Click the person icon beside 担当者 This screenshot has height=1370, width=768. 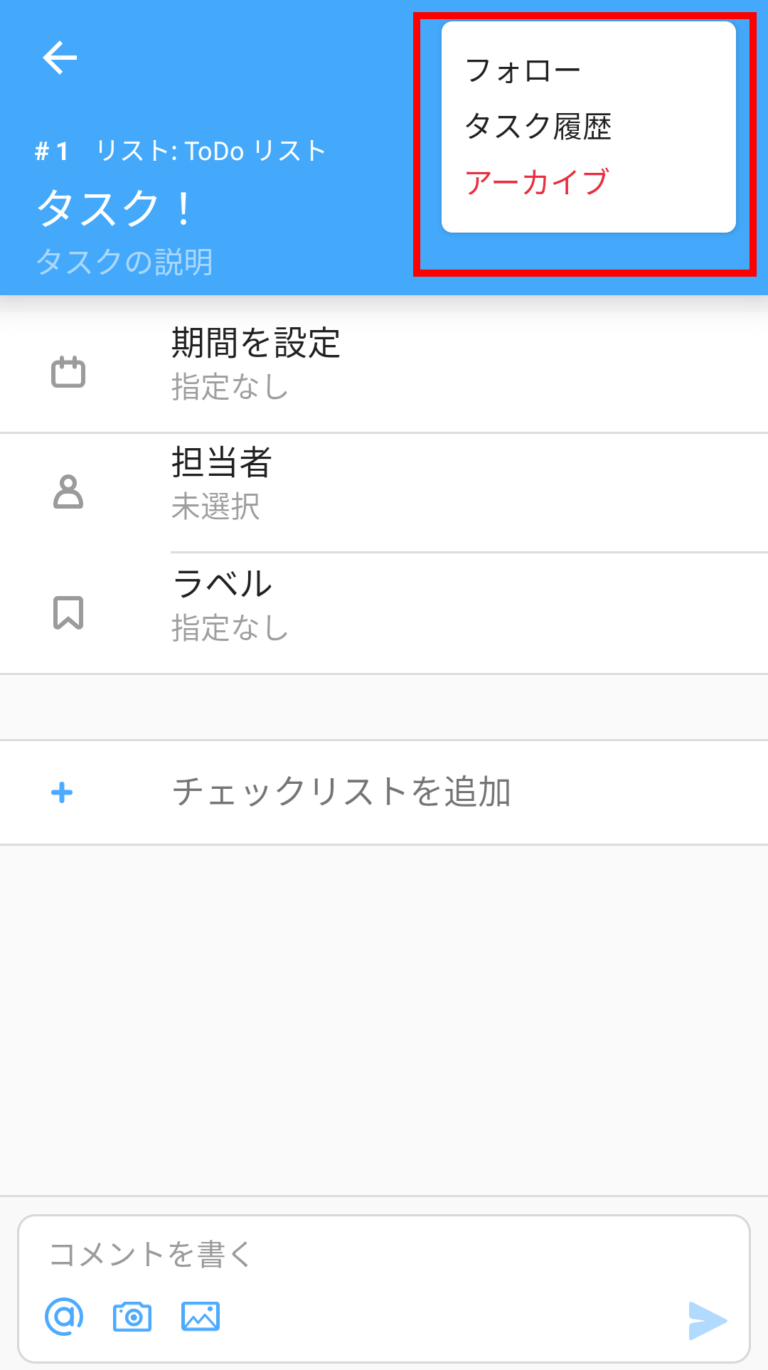pos(67,491)
